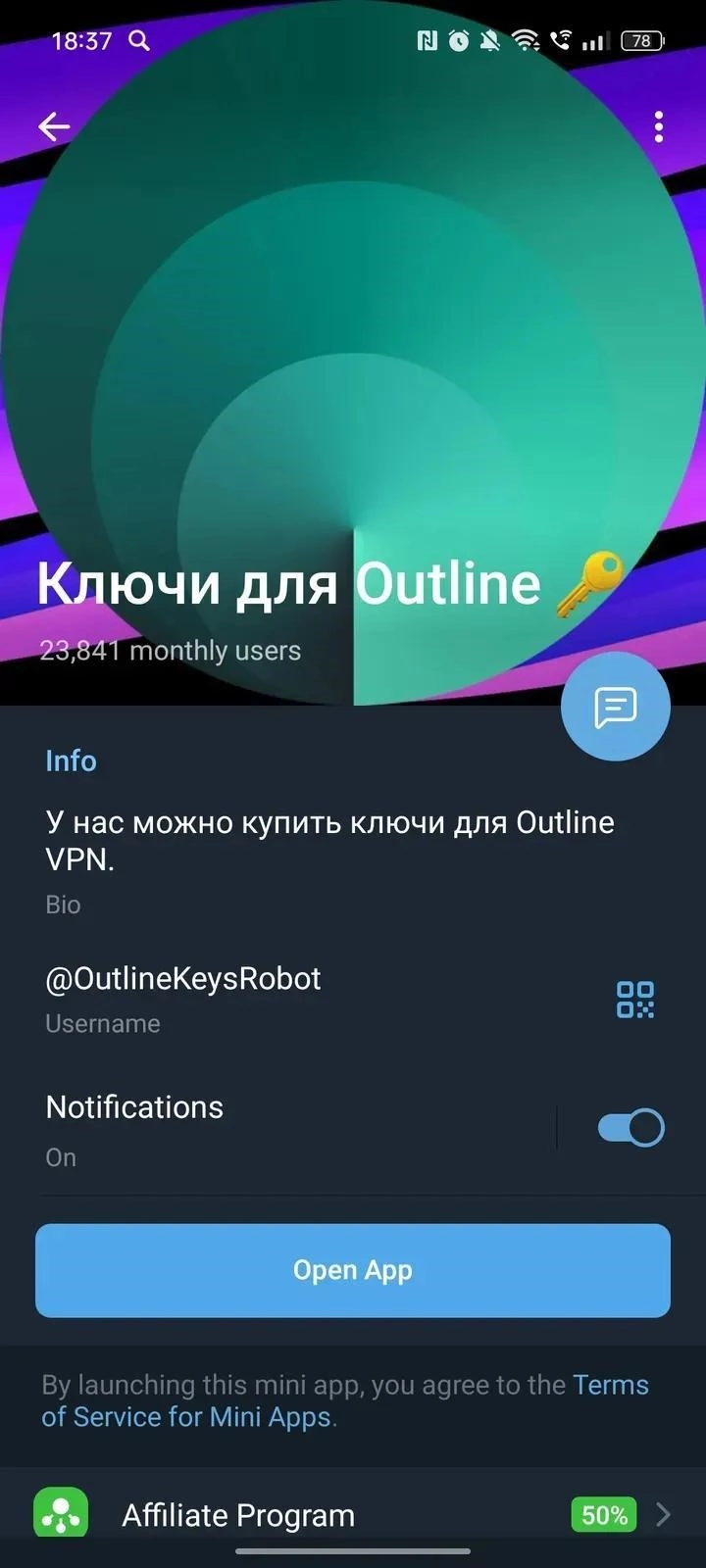
Task: Toggle the Notifications switch
Action: [630, 1128]
